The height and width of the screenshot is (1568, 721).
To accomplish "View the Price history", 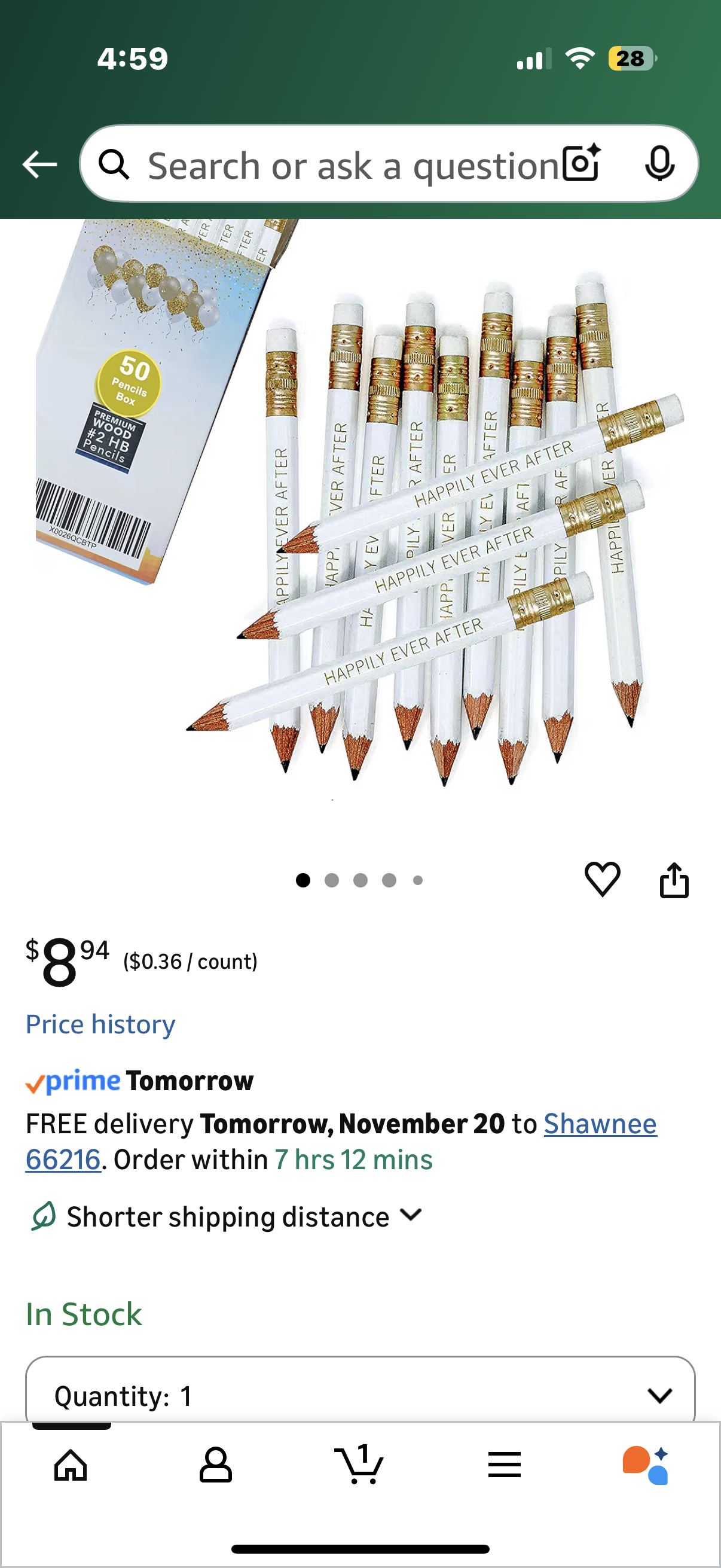I will coord(100,1024).
